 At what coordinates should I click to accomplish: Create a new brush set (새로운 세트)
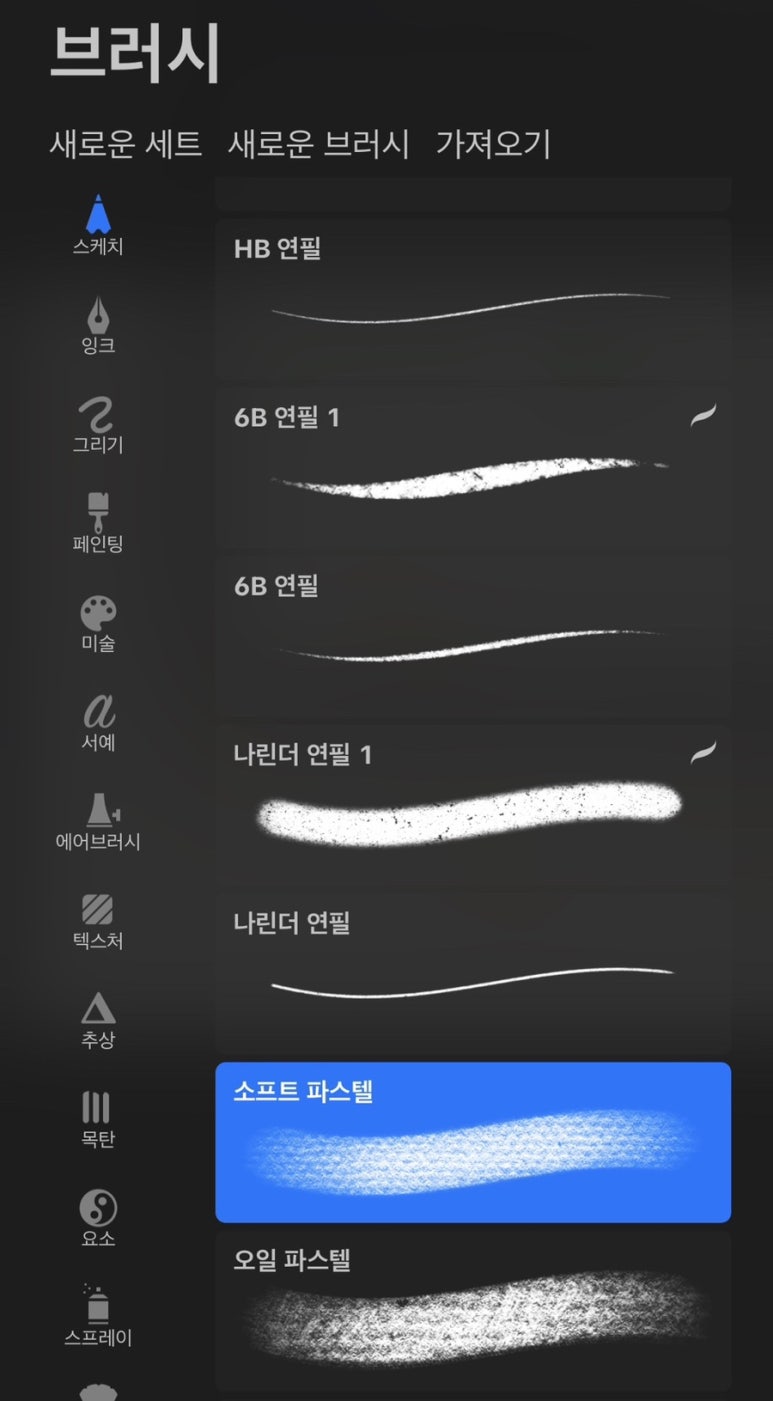coord(125,144)
